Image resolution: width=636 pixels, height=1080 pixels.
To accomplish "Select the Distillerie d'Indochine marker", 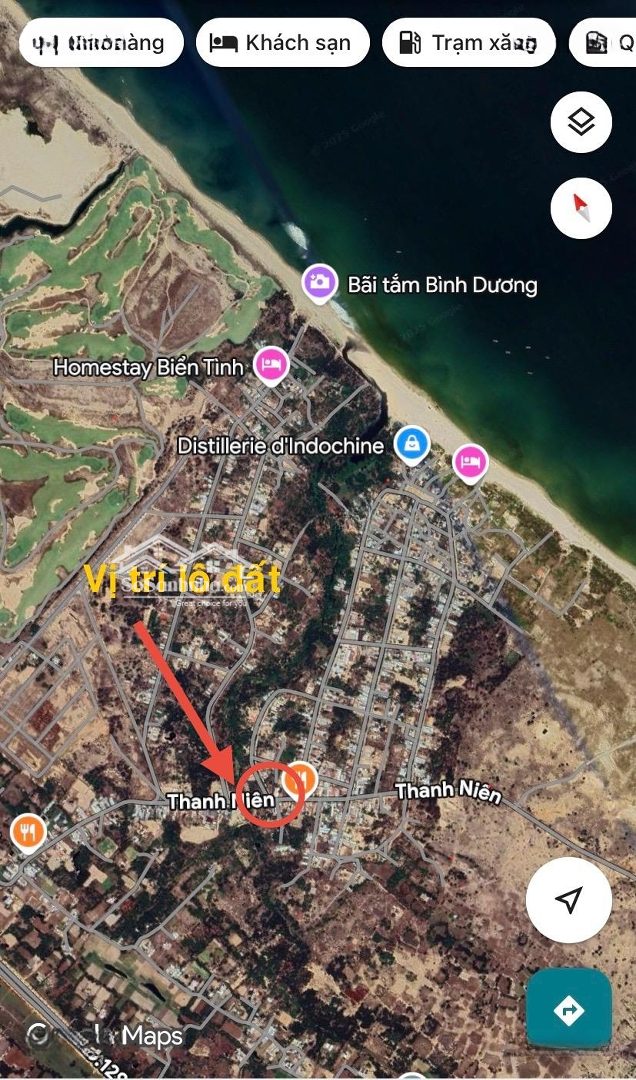I will pos(411,443).
